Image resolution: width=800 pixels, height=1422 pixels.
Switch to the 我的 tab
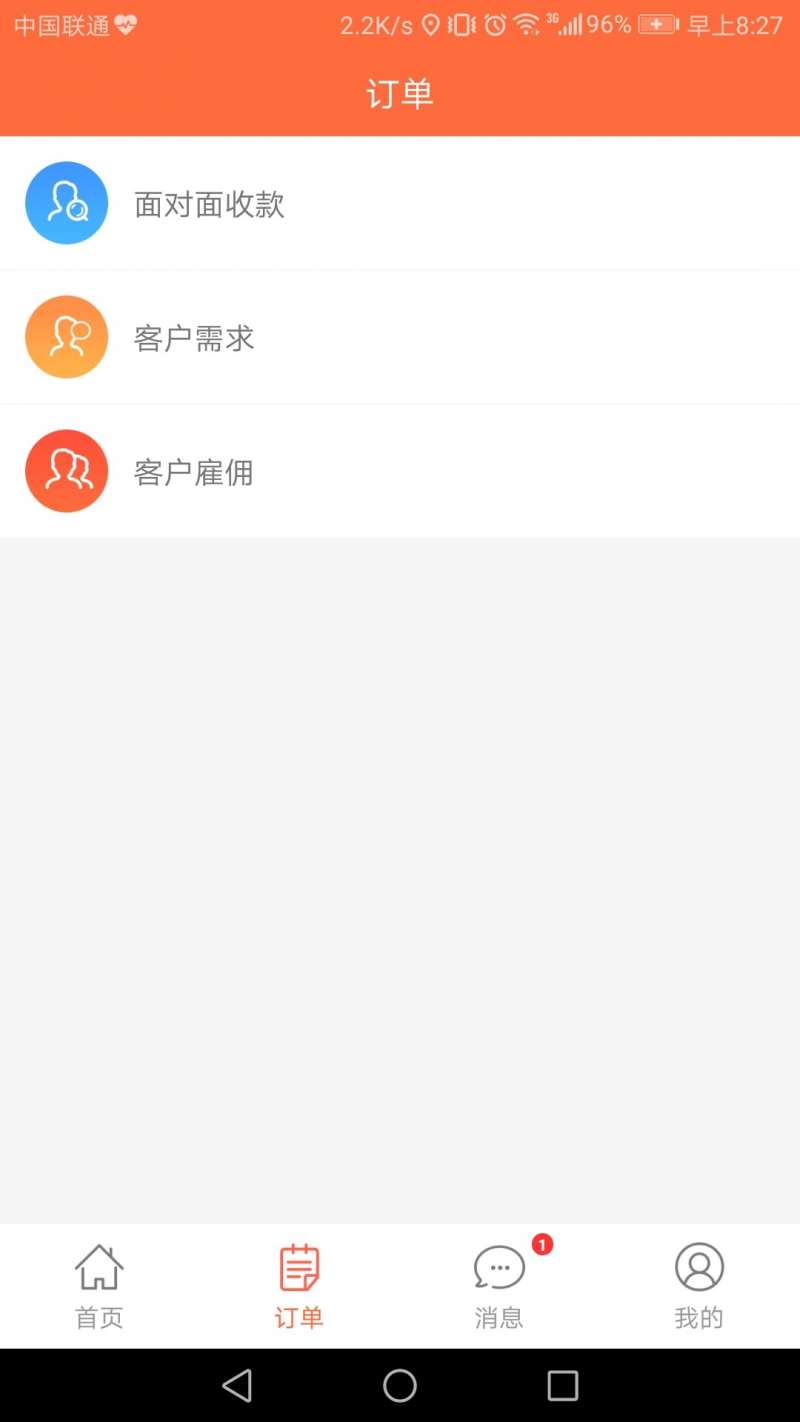[x=698, y=1285]
